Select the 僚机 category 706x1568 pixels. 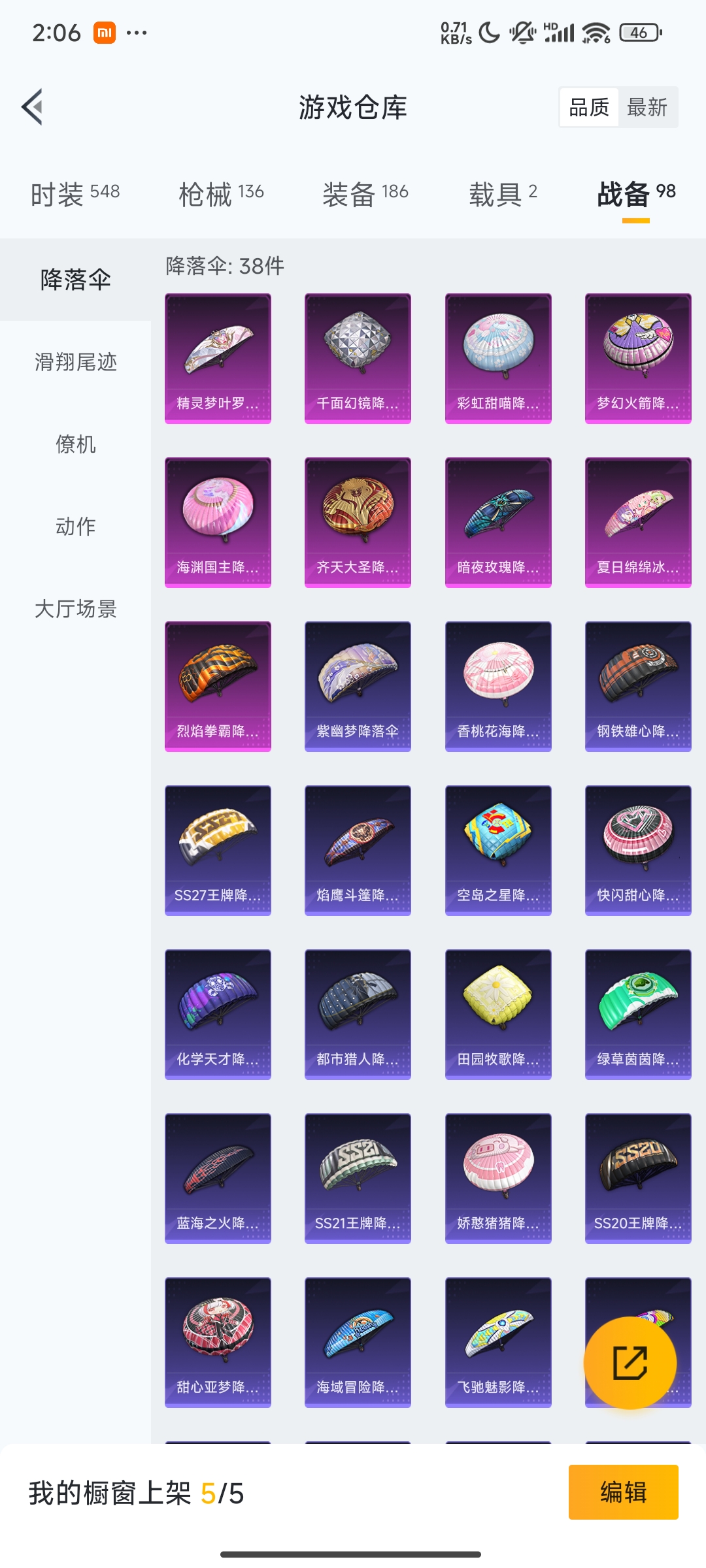coord(76,444)
